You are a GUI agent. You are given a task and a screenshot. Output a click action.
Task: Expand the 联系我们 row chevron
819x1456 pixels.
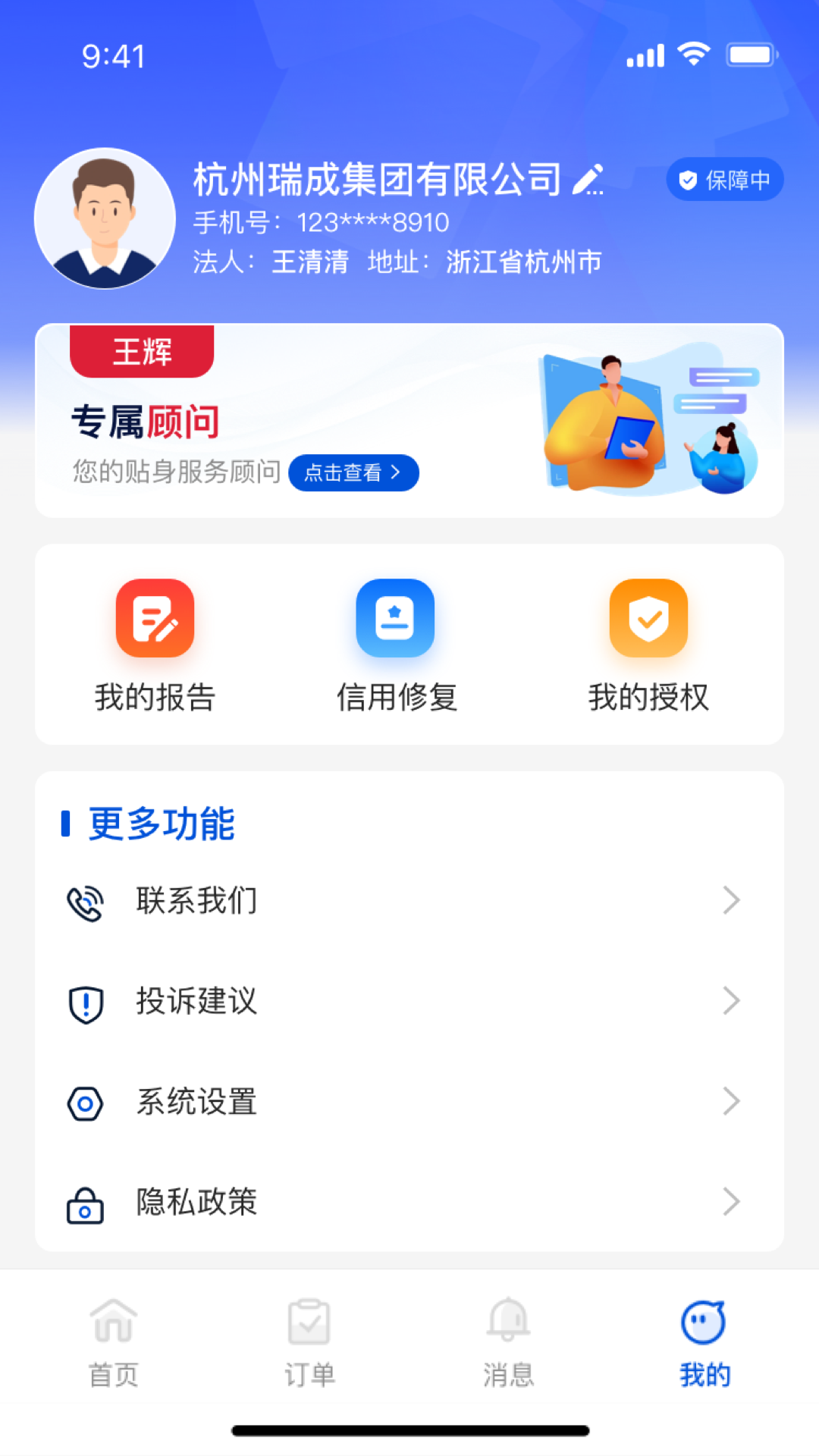point(730,901)
